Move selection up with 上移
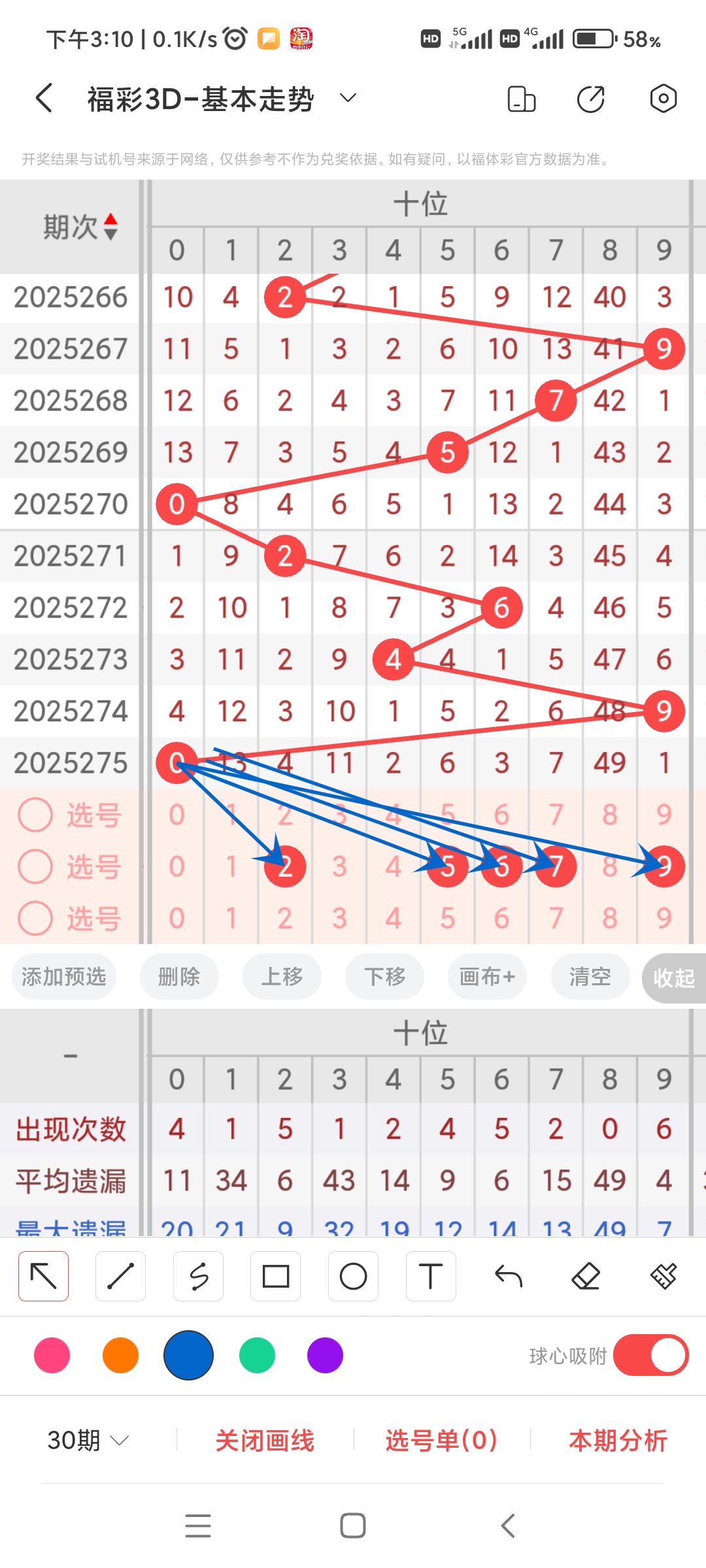 (x=282, y=977)
